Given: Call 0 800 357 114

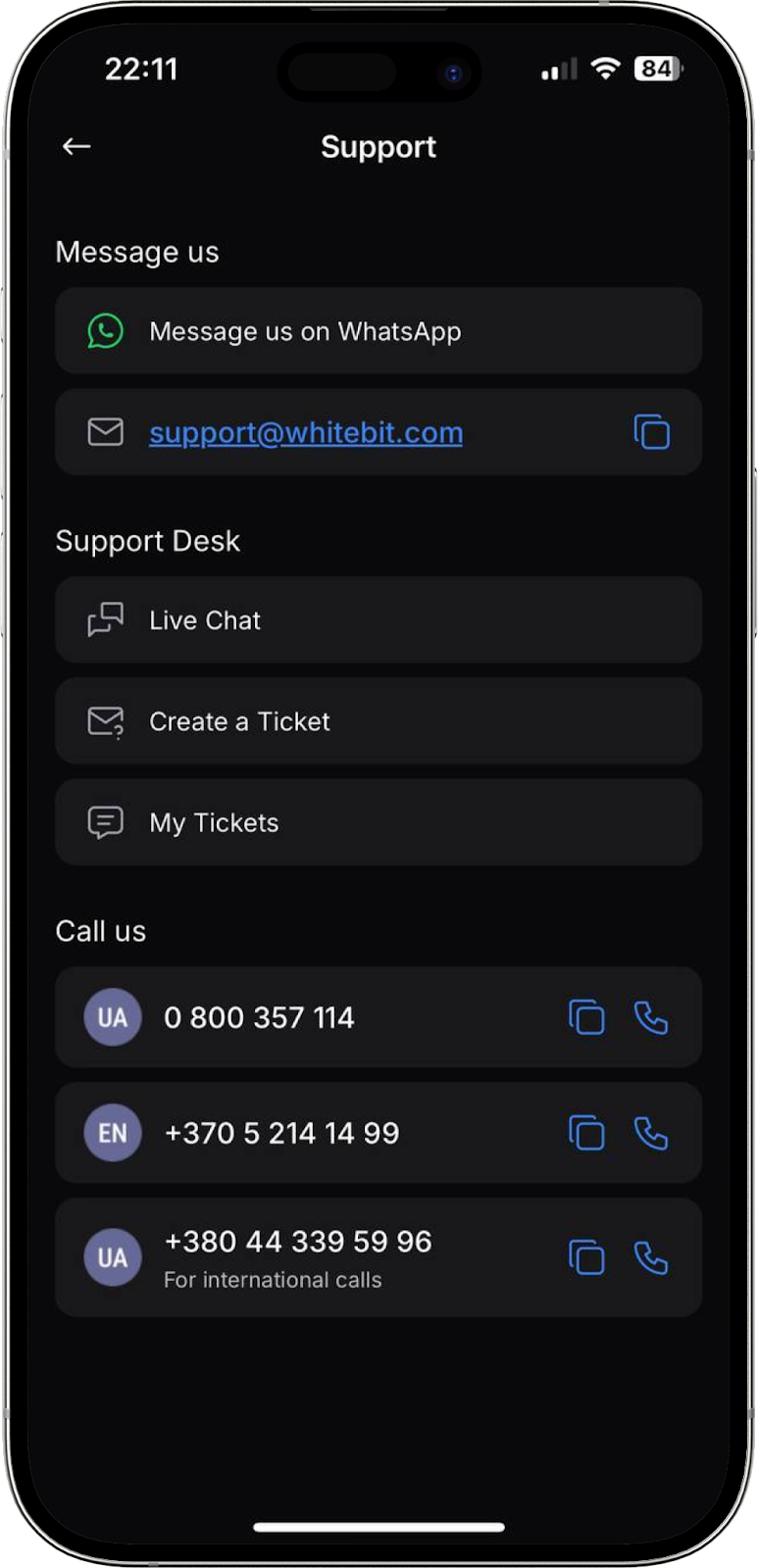Looking at the screenshot, I should tap(651, 1017).
